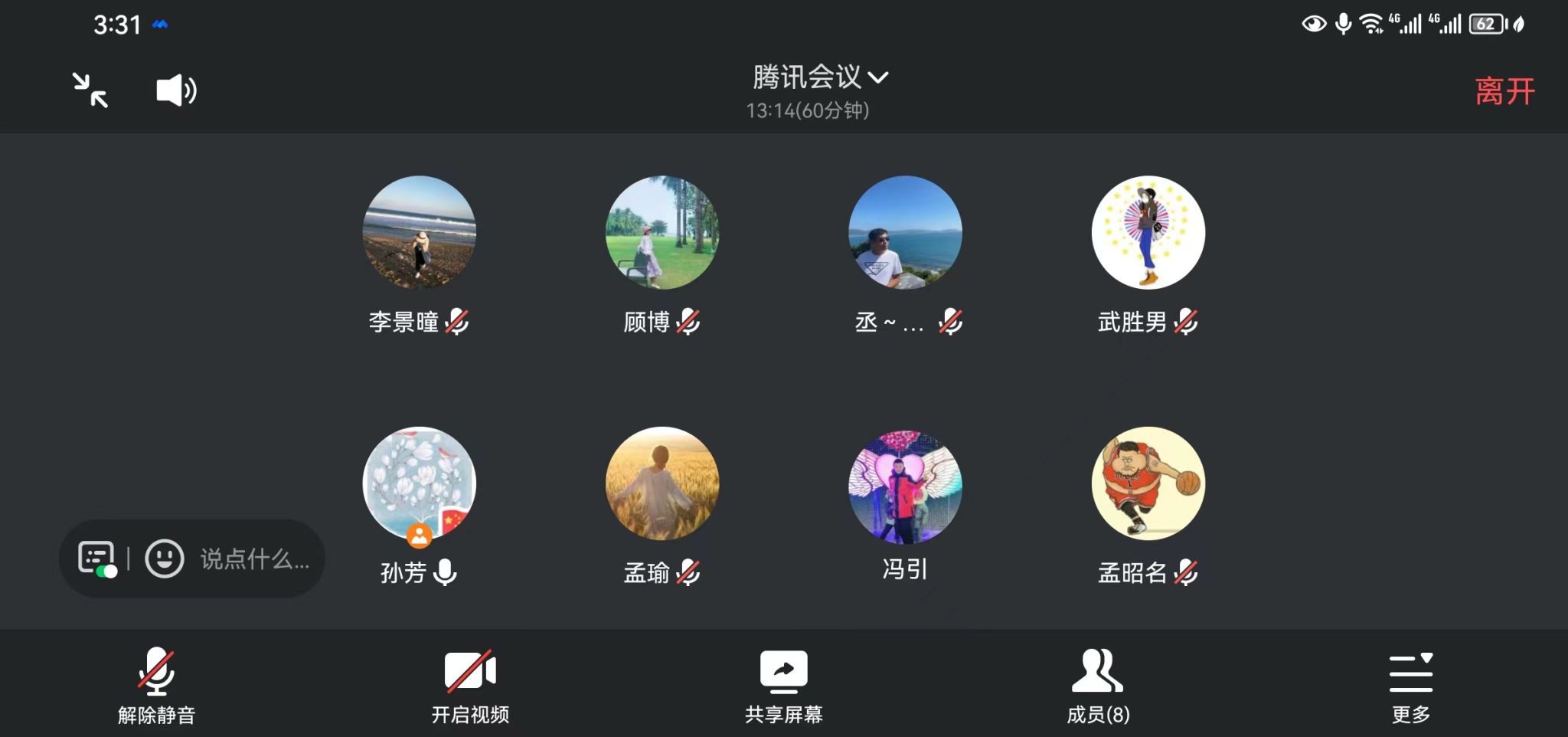Image resolution: width=1568 pixels, height=737 pixels.
Task: Select participant 冯引's avatar
Action: click(x=905, y=486)
